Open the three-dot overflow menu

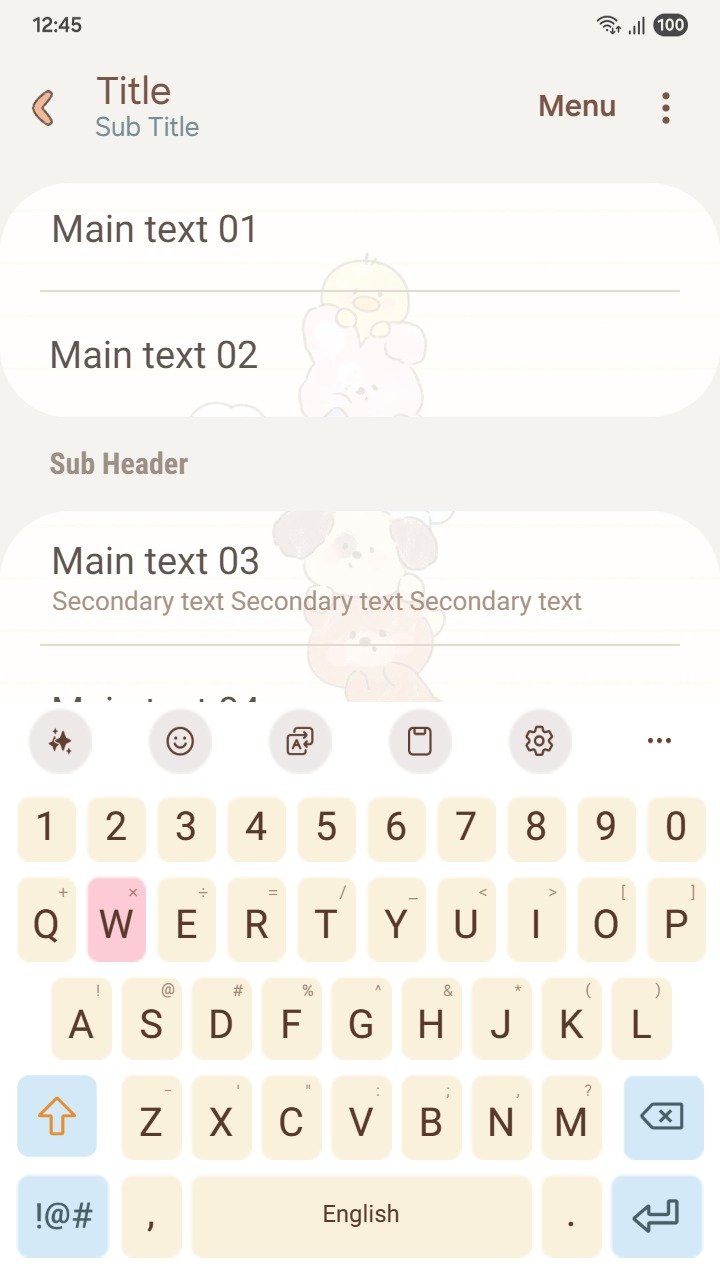point(666,107)
